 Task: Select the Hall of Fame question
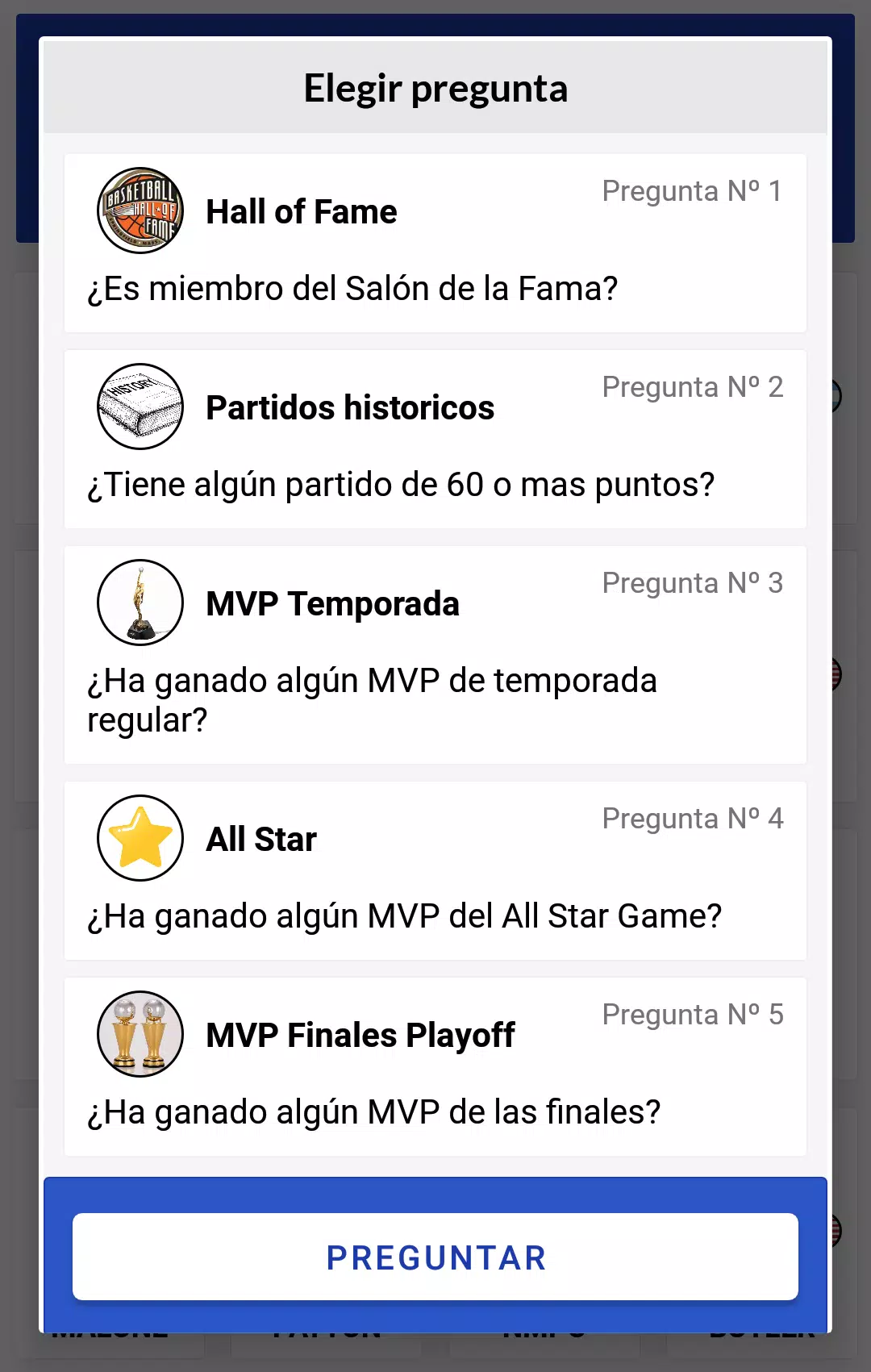435,243
